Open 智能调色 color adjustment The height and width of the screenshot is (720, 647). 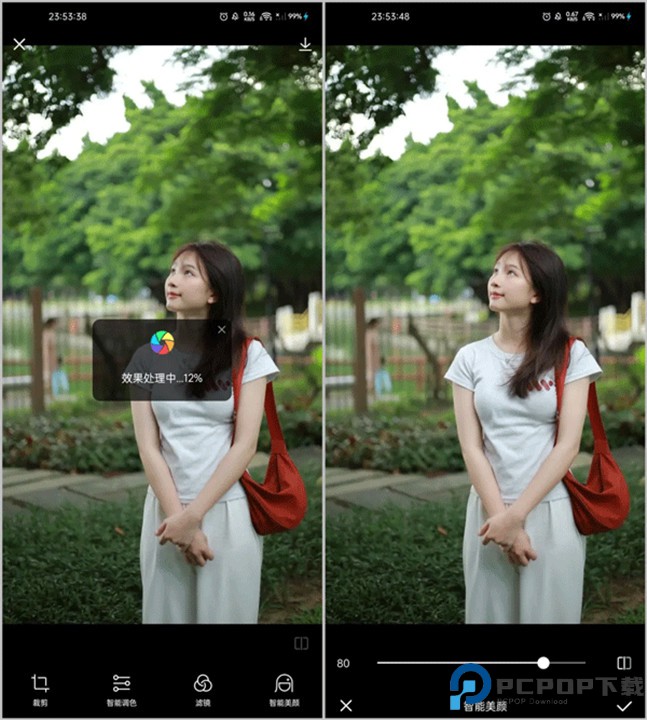point(121,688)
